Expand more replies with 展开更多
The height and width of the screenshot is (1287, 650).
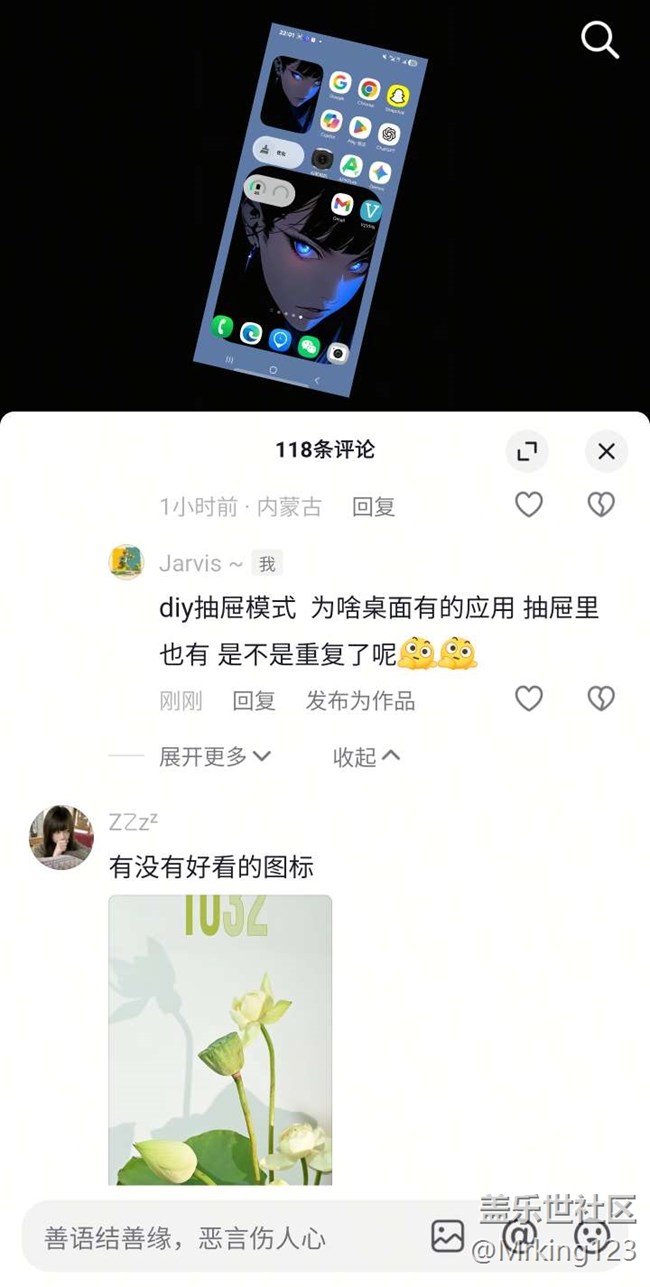[214, 757]
